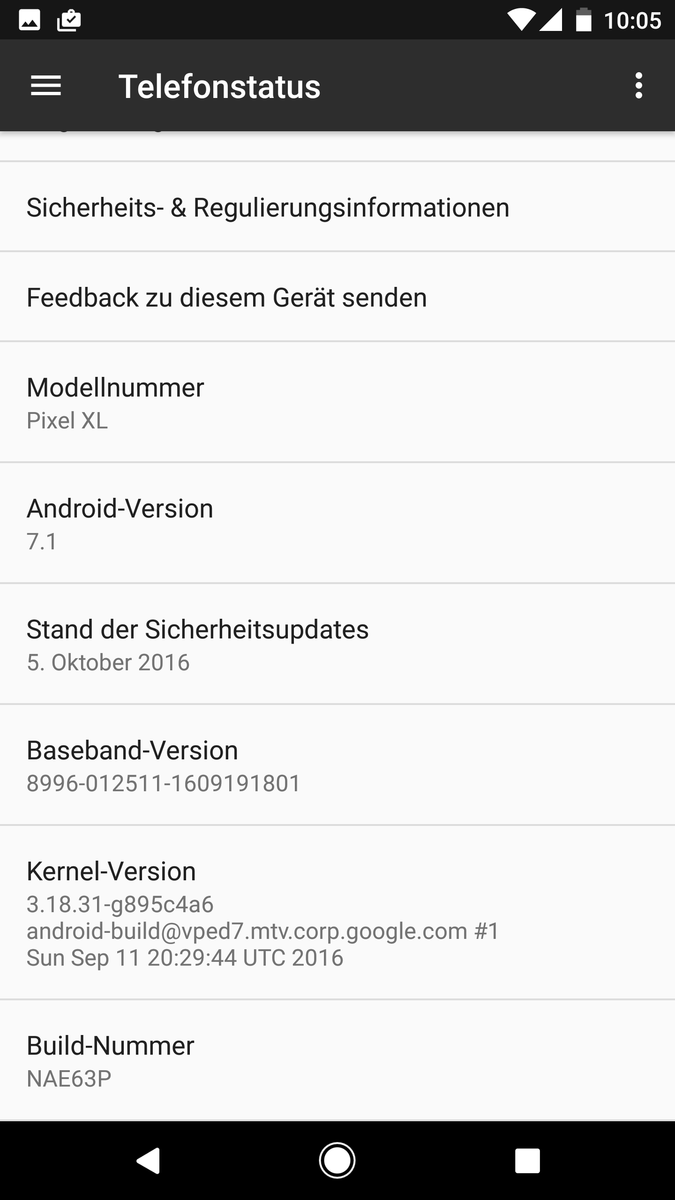
Task: Open the navigation drawer menu
Action: [46, 86]
